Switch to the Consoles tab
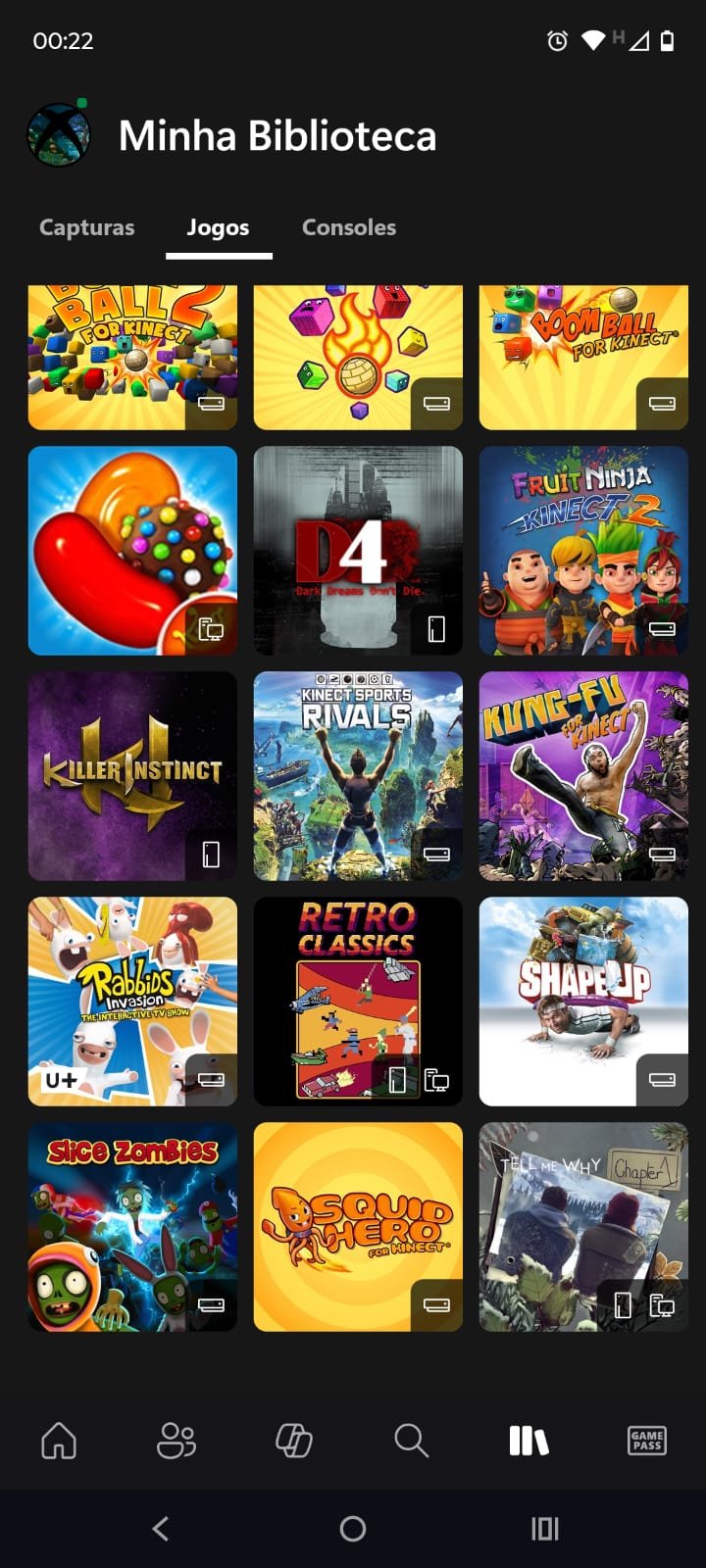 348,227
